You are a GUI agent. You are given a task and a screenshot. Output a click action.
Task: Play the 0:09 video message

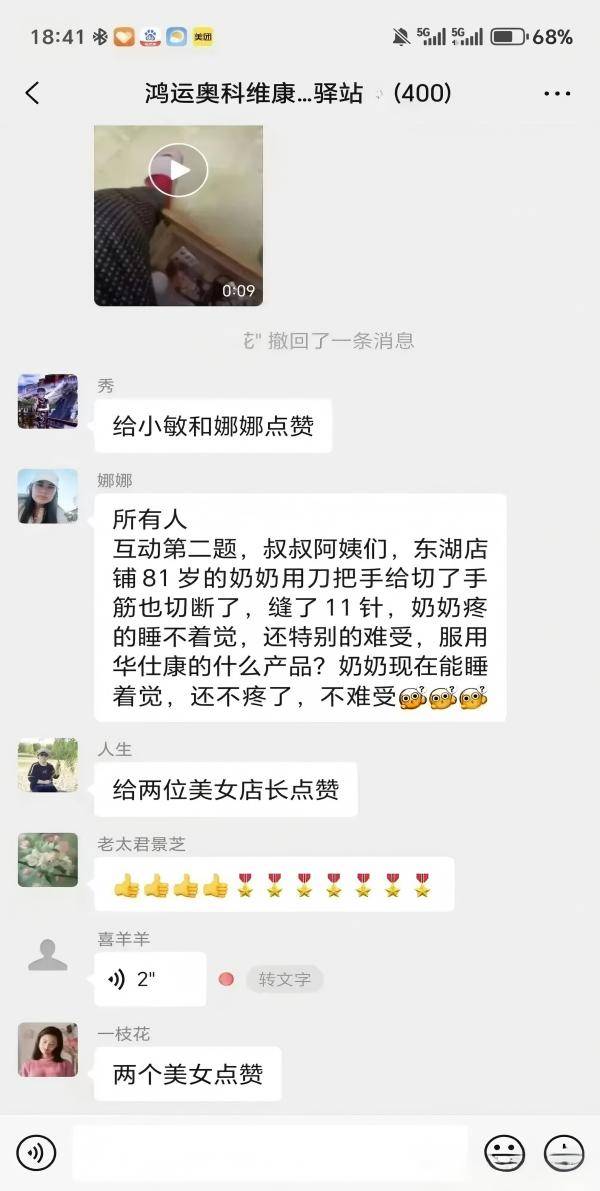click(178, 170)
